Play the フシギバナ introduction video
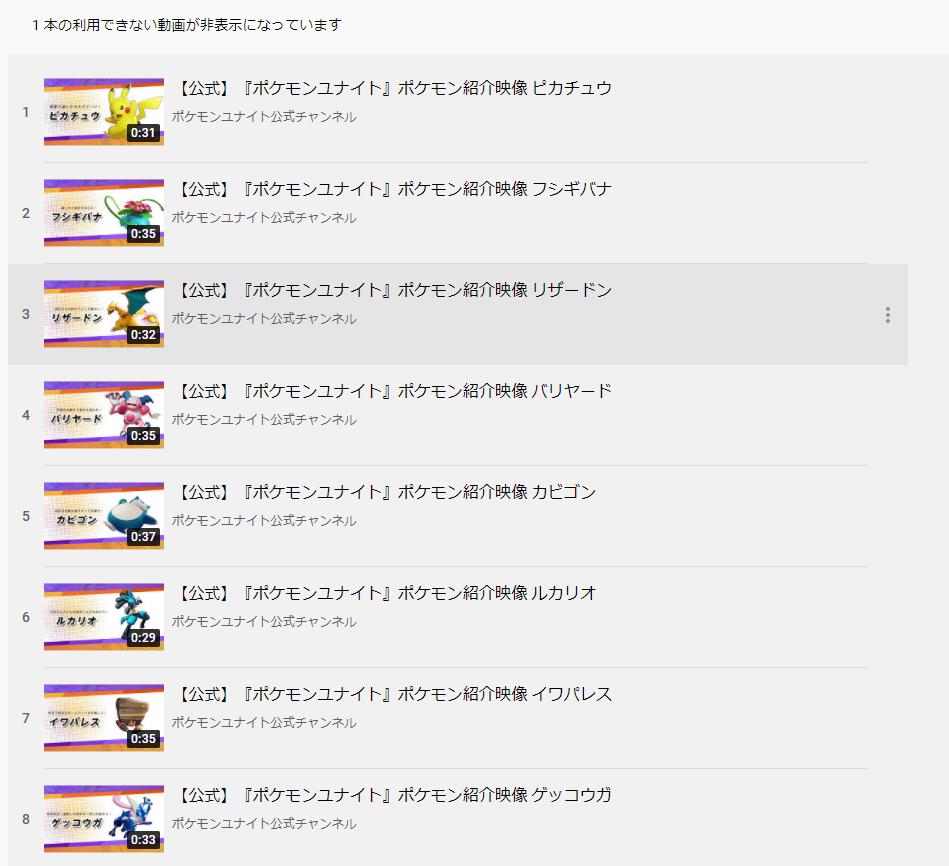949x866 pixels. (x=394, y=189)
